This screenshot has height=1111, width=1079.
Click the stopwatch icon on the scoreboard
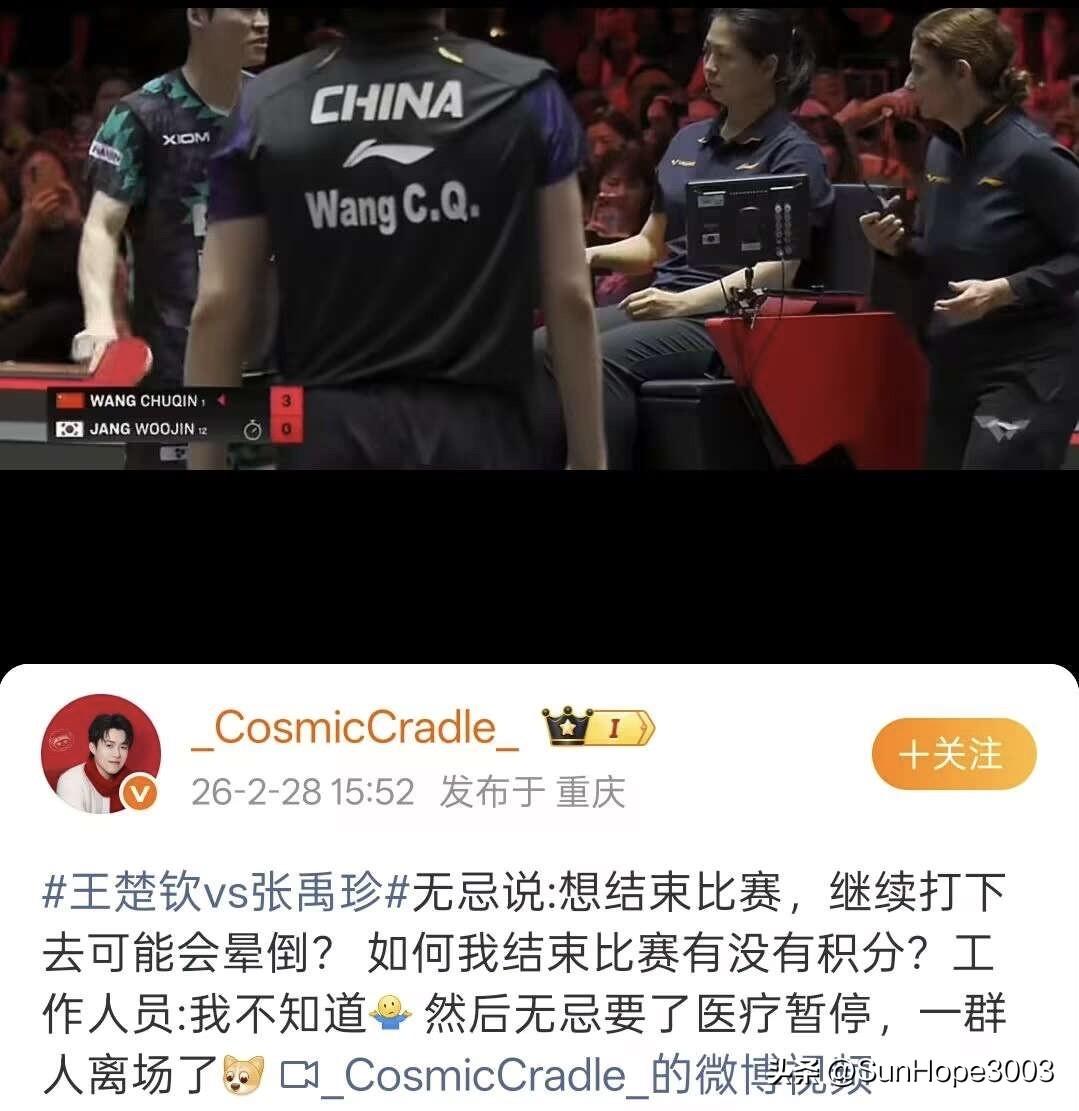(252, 431)
